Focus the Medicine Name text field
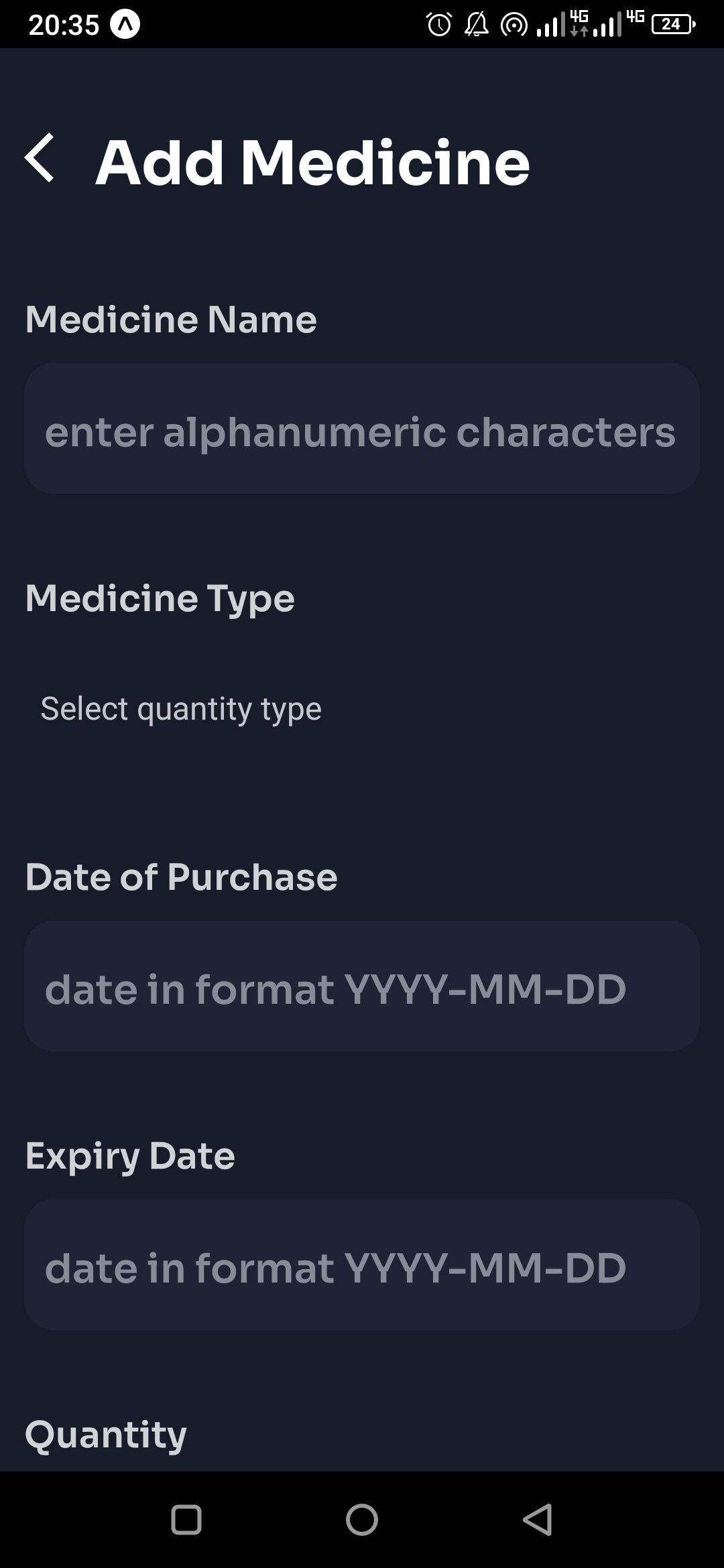The height and width of the screenshot is (1568, 724). click(362, 429)
